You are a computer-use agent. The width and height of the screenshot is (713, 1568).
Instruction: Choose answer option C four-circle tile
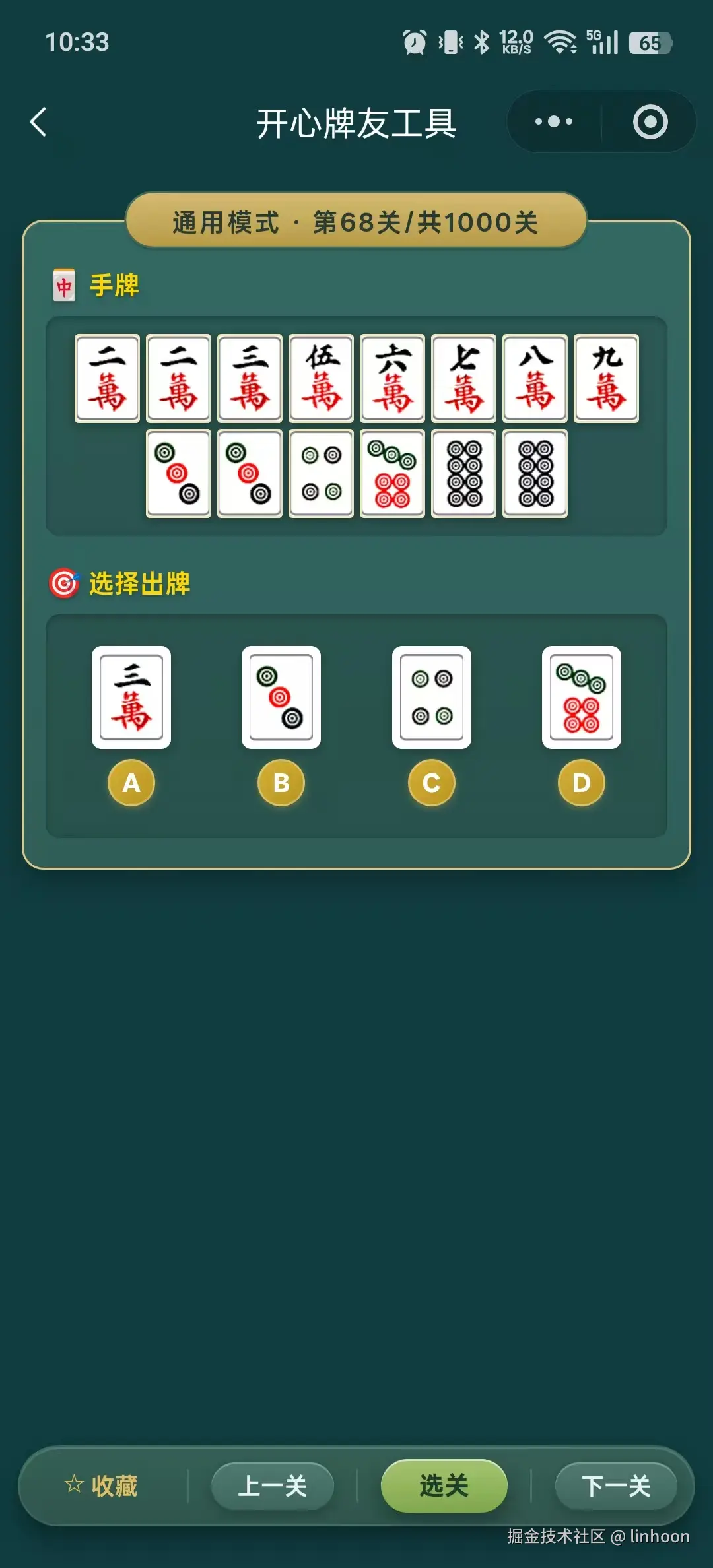432,698
